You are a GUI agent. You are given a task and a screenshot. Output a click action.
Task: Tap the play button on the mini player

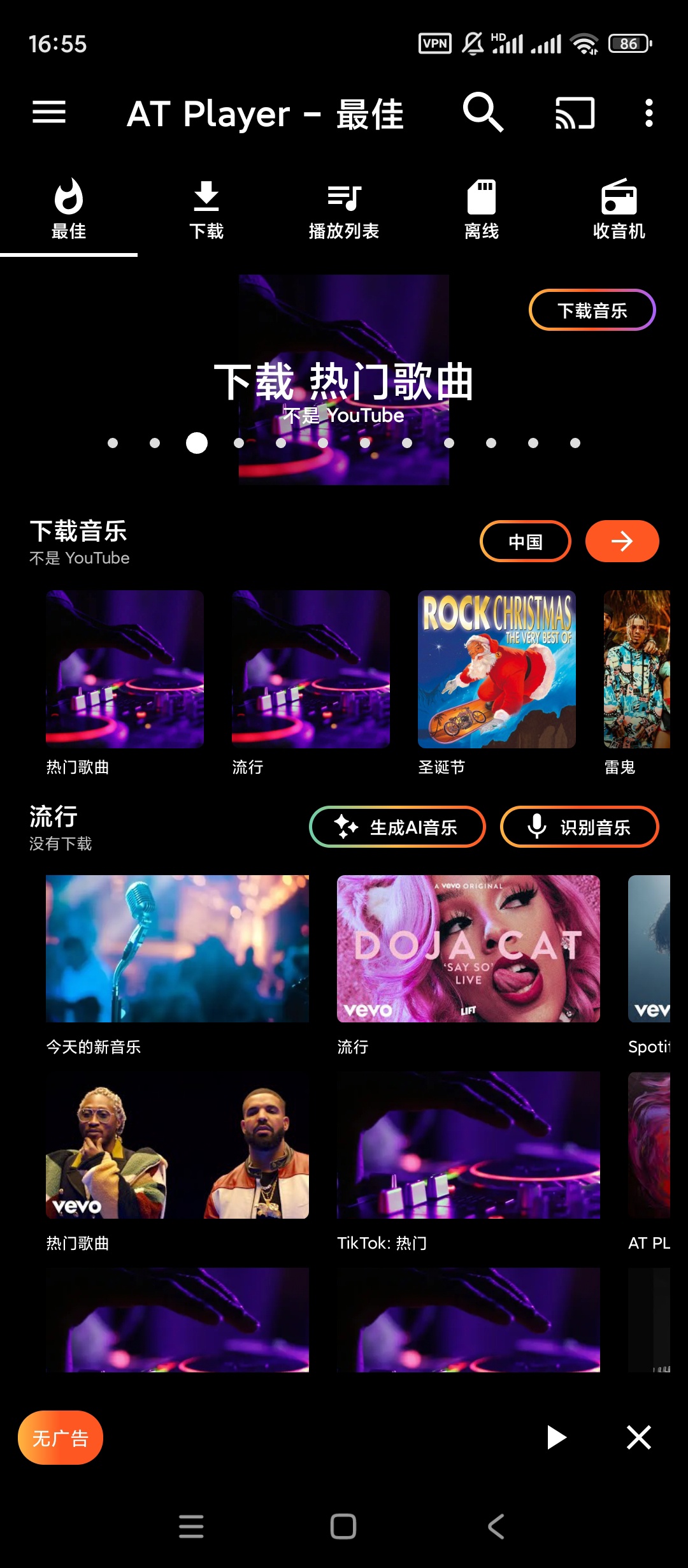[x=557, y=1437]
